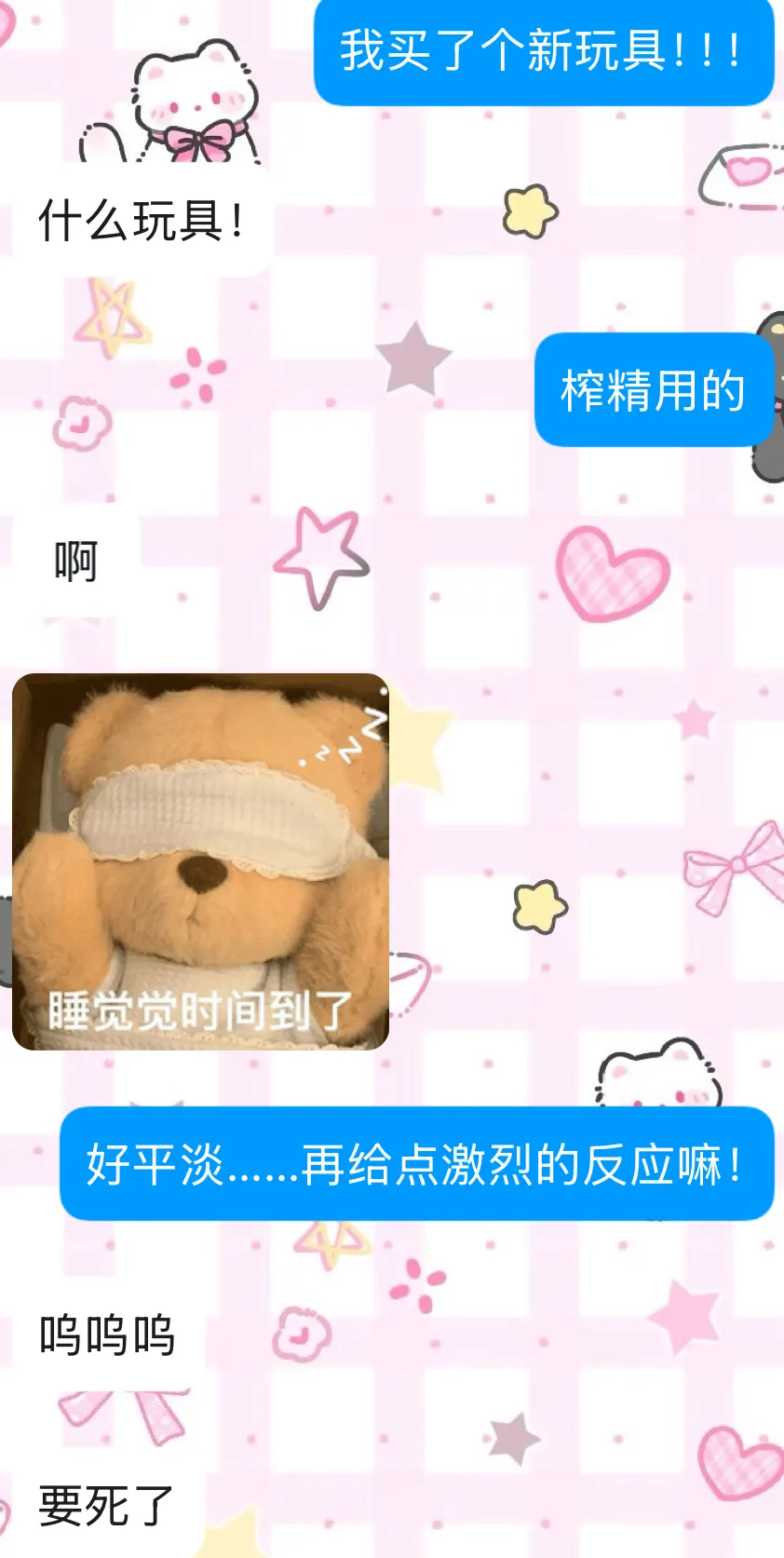The width and height of the screenshot is (784, 1558).
Task: Open the sleeping bear sticker image
Action: pyautogui.click(x=200, y=861)
